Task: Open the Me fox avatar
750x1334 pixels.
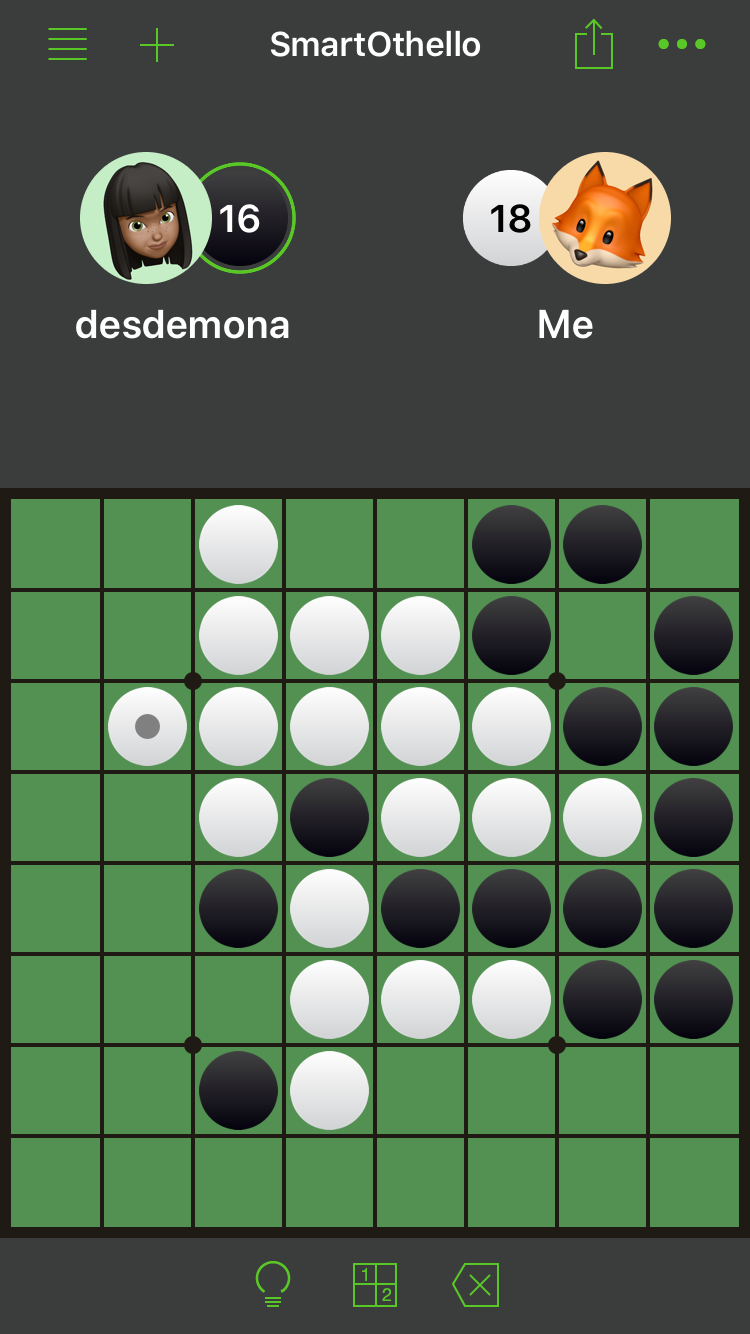Action: (x=606, y=218)
